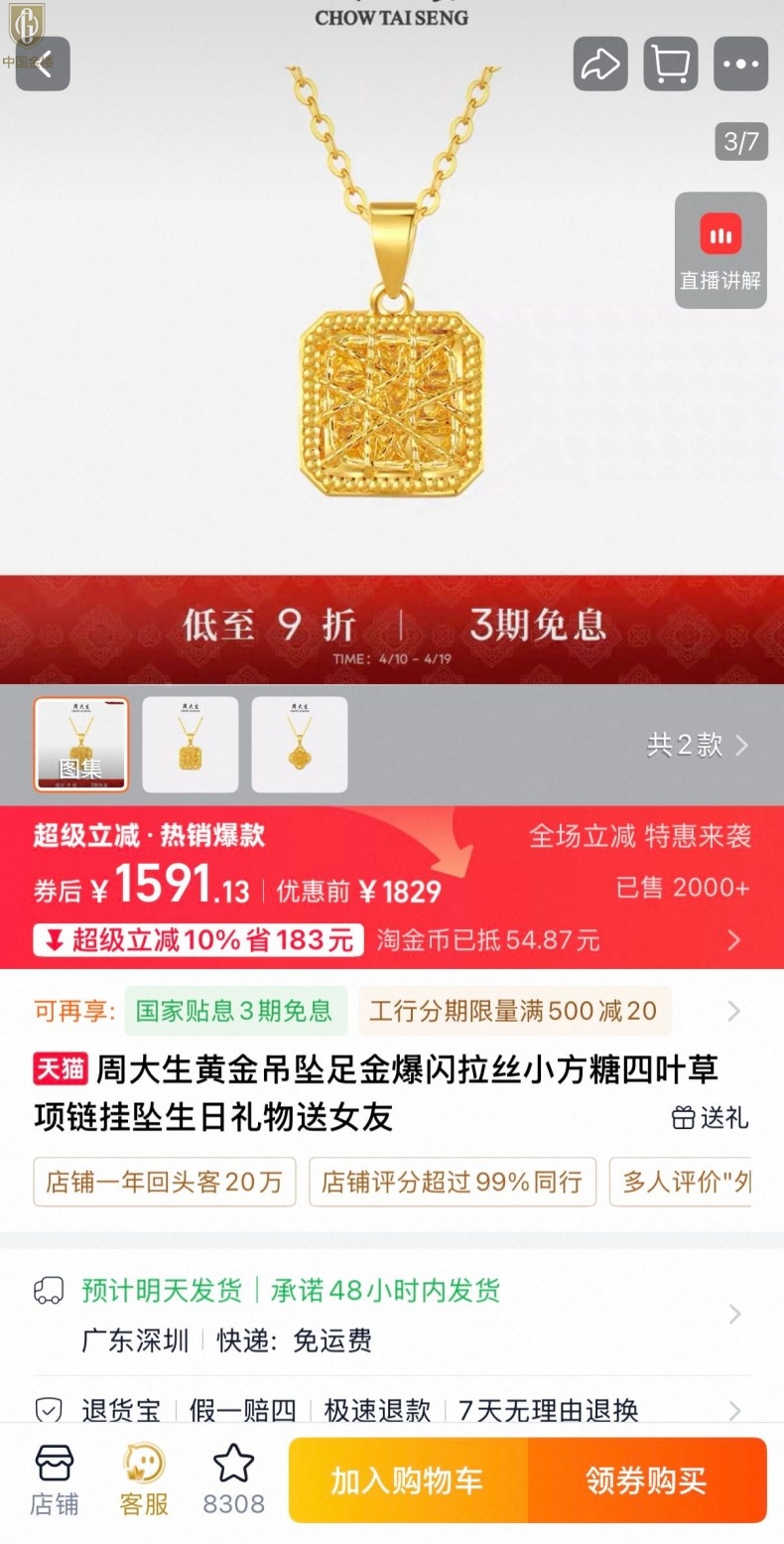Open the 可再享 installment offers row
This screenshot has height=1544, width=784.
[733, 1011]
